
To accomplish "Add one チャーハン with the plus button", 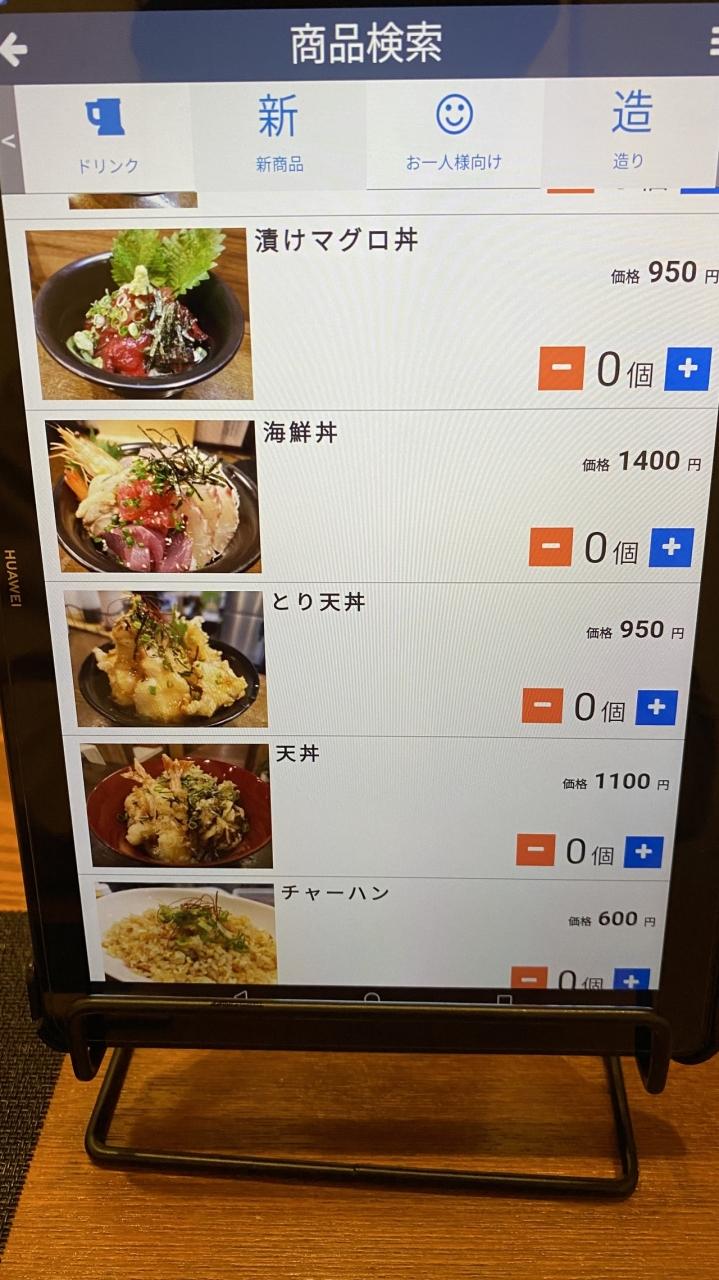I will [x=632, y=978].
